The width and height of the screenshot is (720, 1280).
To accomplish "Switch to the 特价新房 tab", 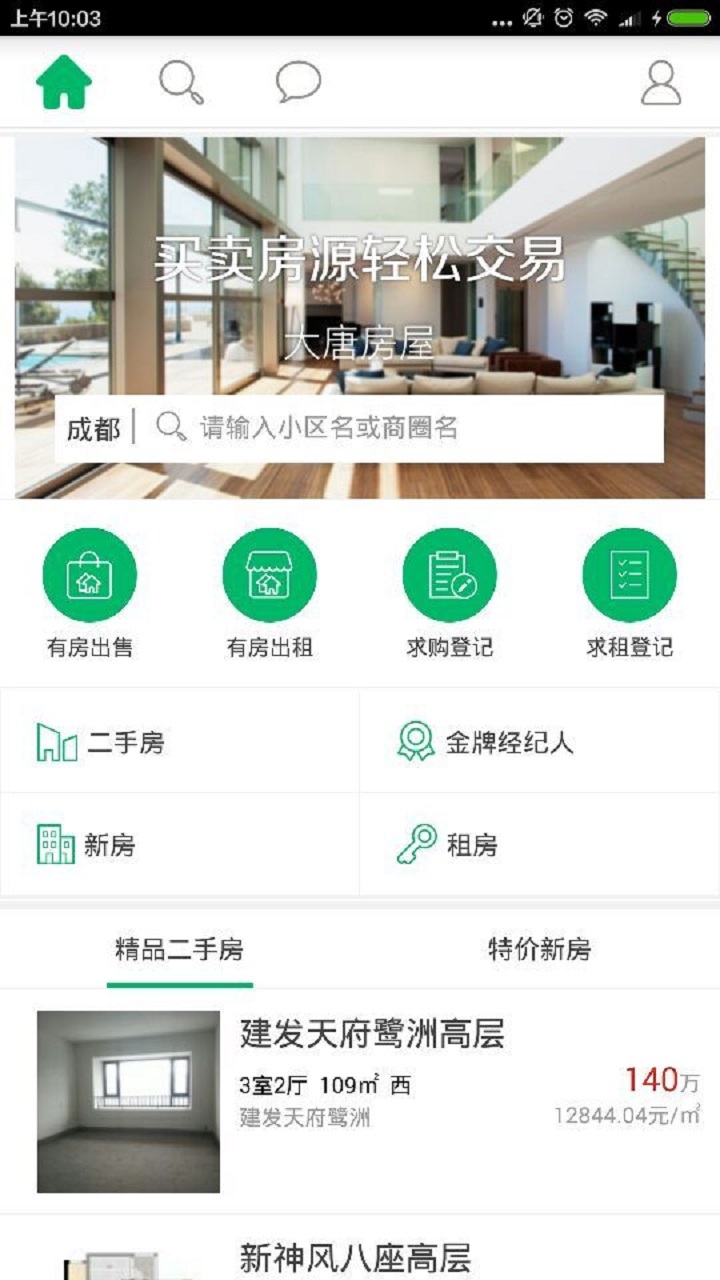I will pos(539,950).
